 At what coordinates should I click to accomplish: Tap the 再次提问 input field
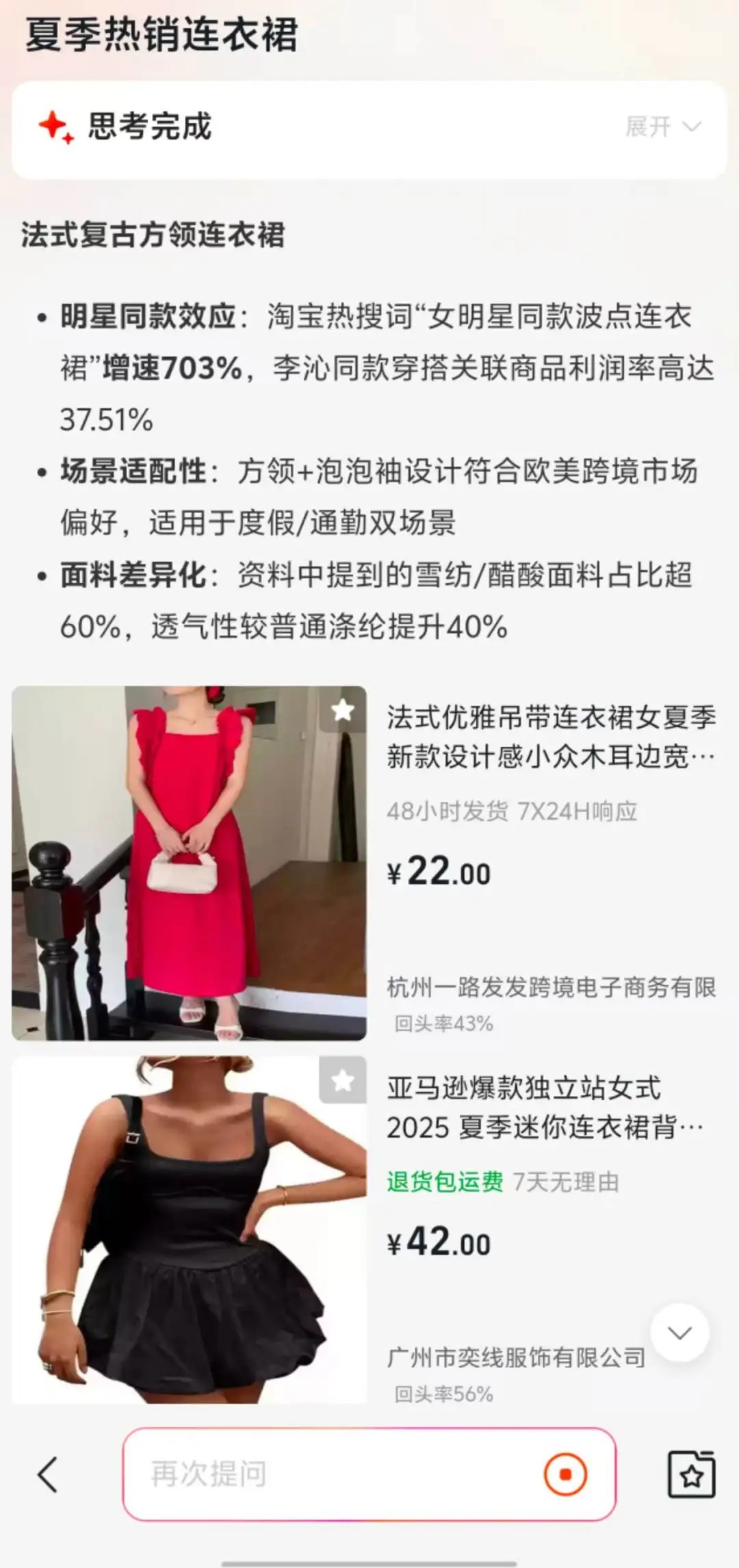pyautogui.click(x=328, y=1474)
